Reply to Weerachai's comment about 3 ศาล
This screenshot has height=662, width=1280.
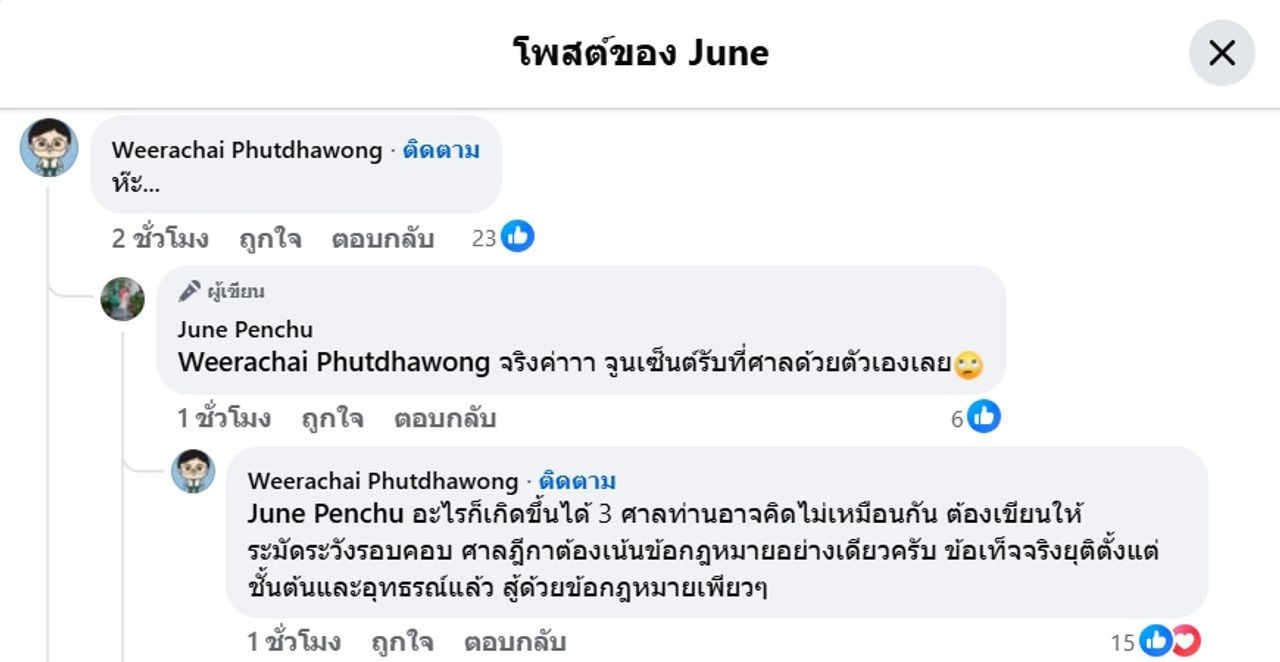click(514, 641)
